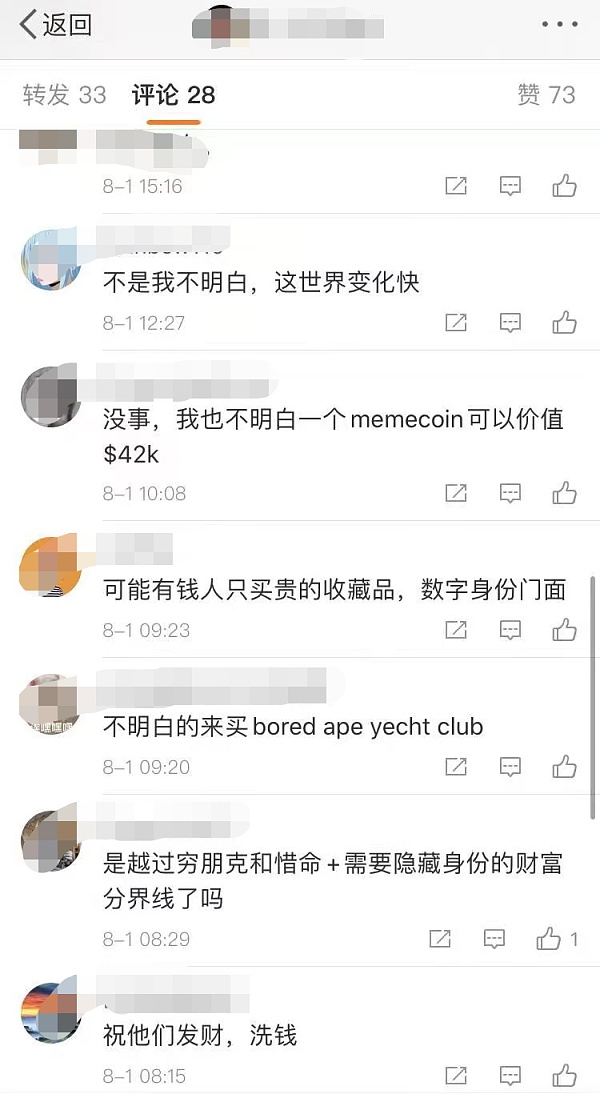Reply to the bored ape yecht club comment
600x1094 pixels.
point(510,767)
